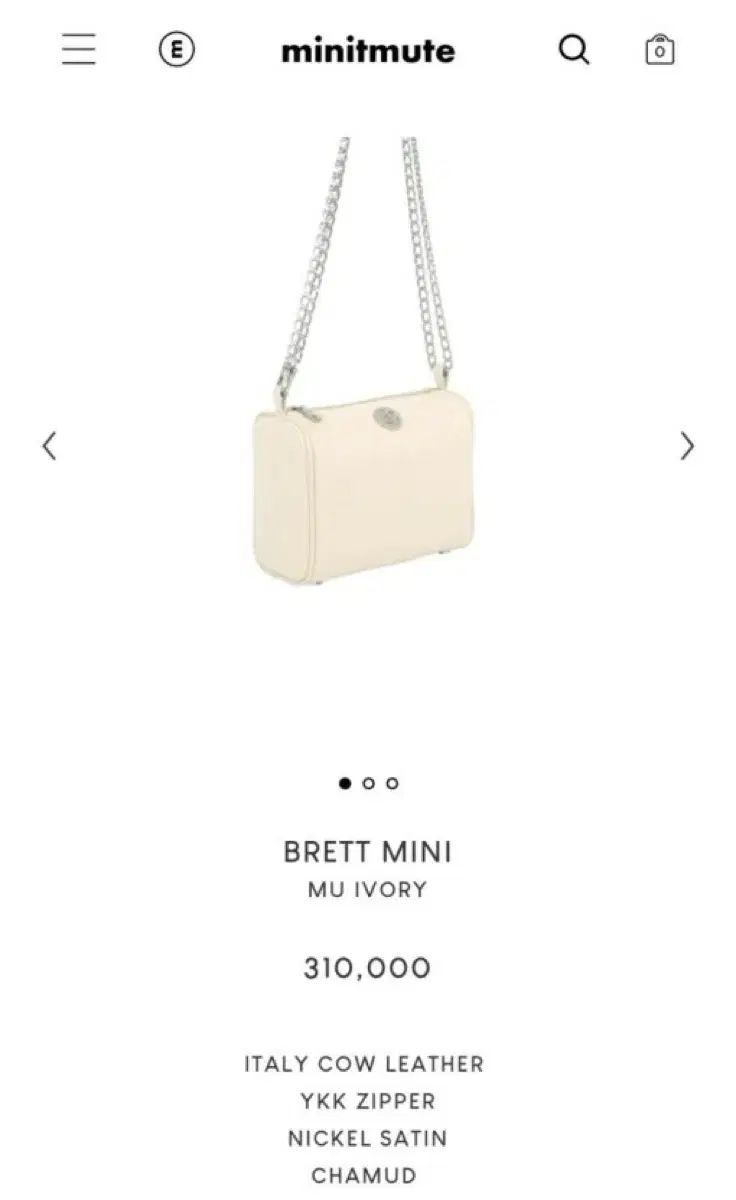Go to minitmute home page
This screenshot has width=736, height=1200.
(368, 50)
